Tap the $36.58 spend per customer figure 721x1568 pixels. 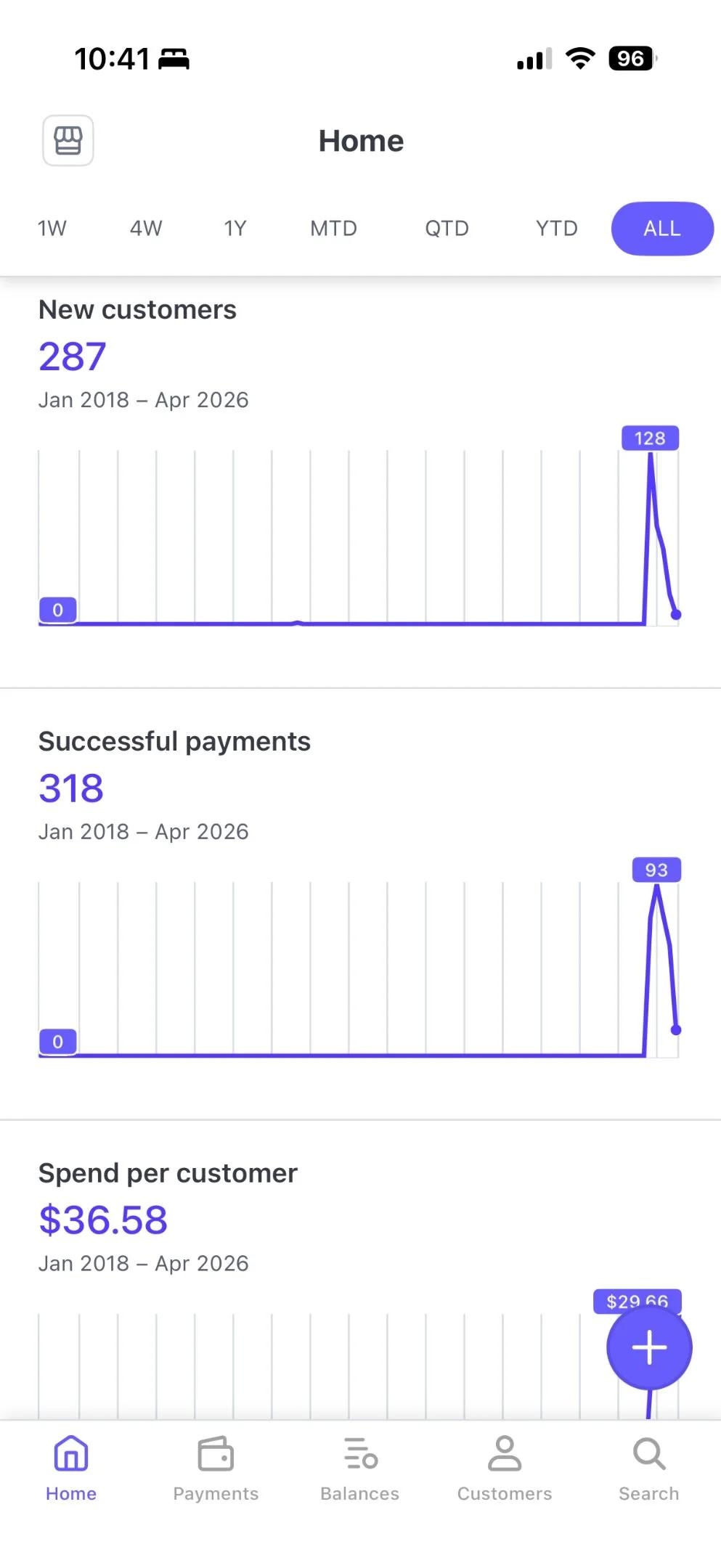(x=102, y=1219)
